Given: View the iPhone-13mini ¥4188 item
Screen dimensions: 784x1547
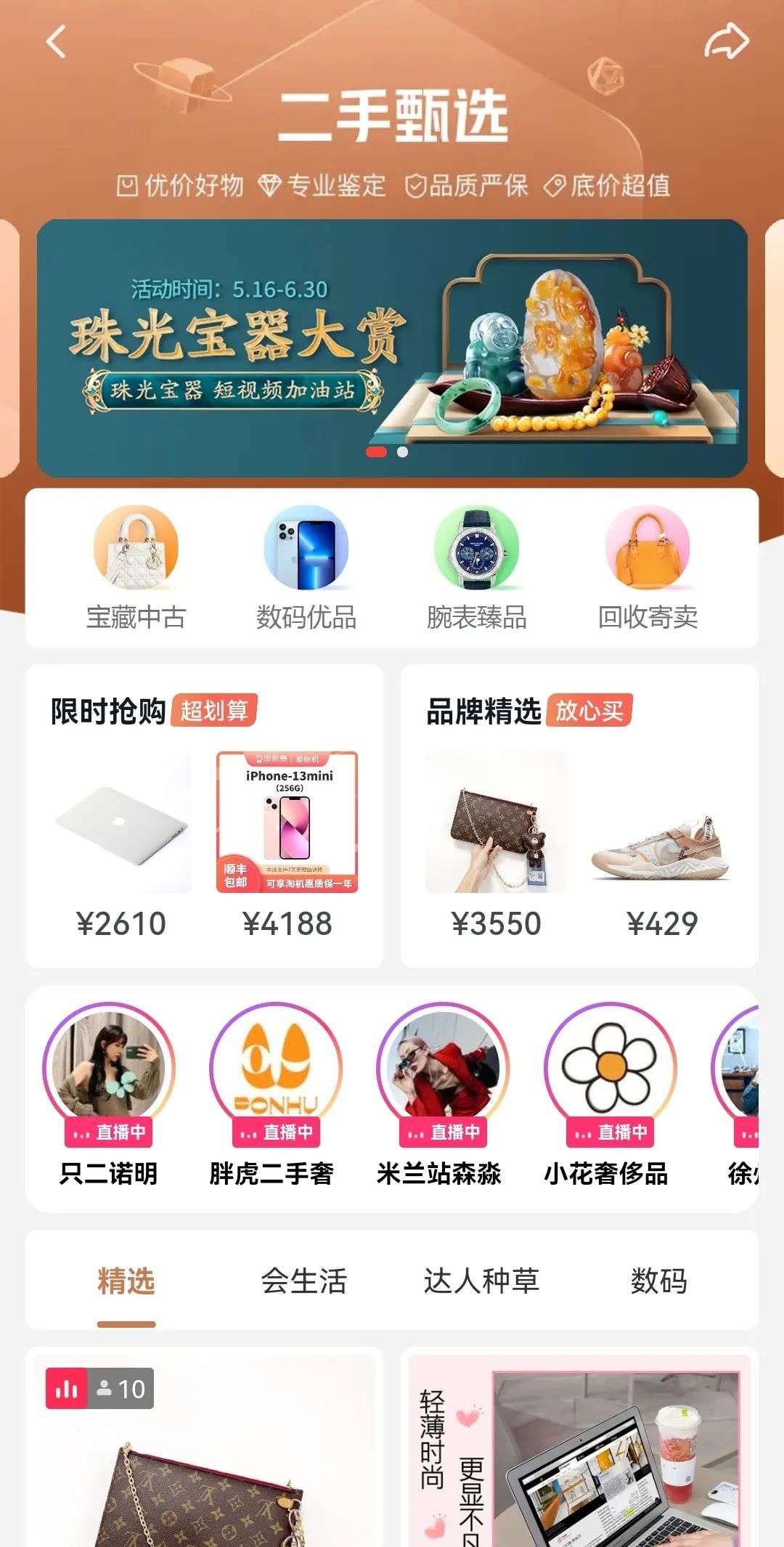Looking at the screenshot, I should coord(287,846).
